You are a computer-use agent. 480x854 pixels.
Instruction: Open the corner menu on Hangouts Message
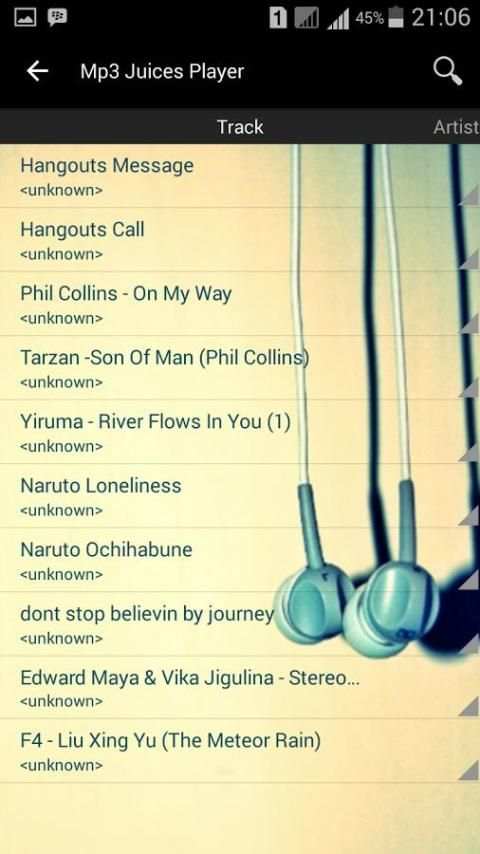pyautogui.click(x=469, y=196)
